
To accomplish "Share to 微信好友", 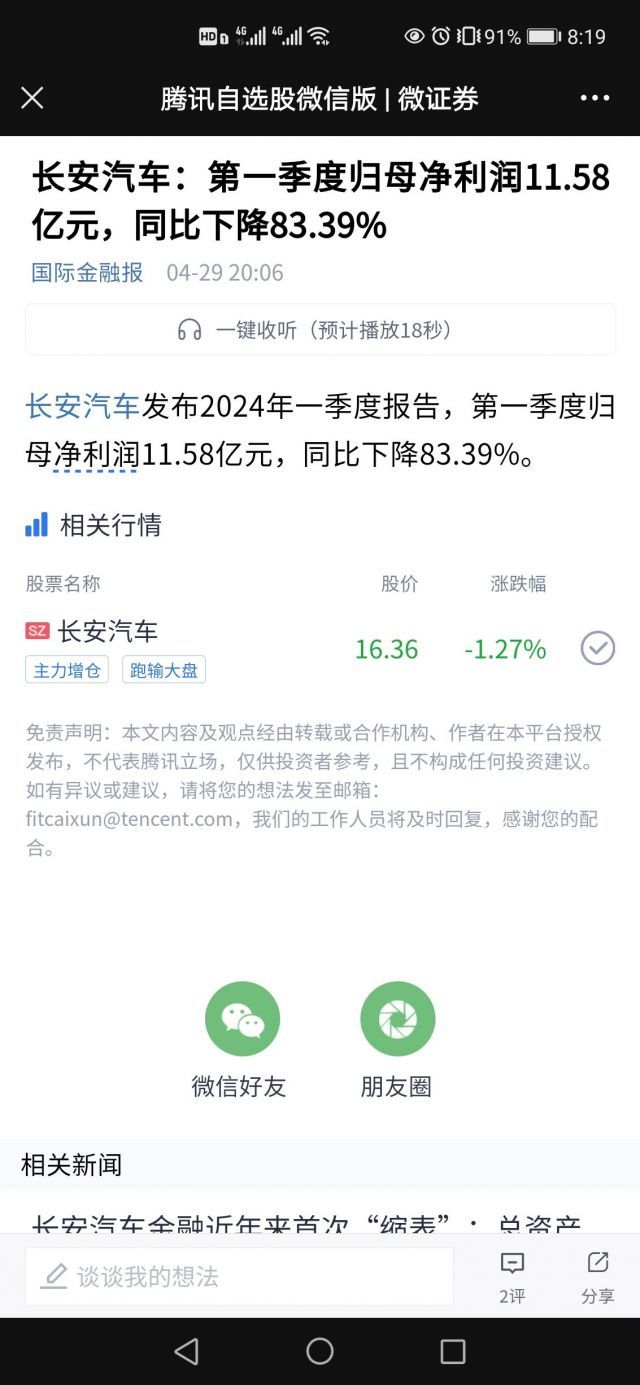I will coord(241,1020).
